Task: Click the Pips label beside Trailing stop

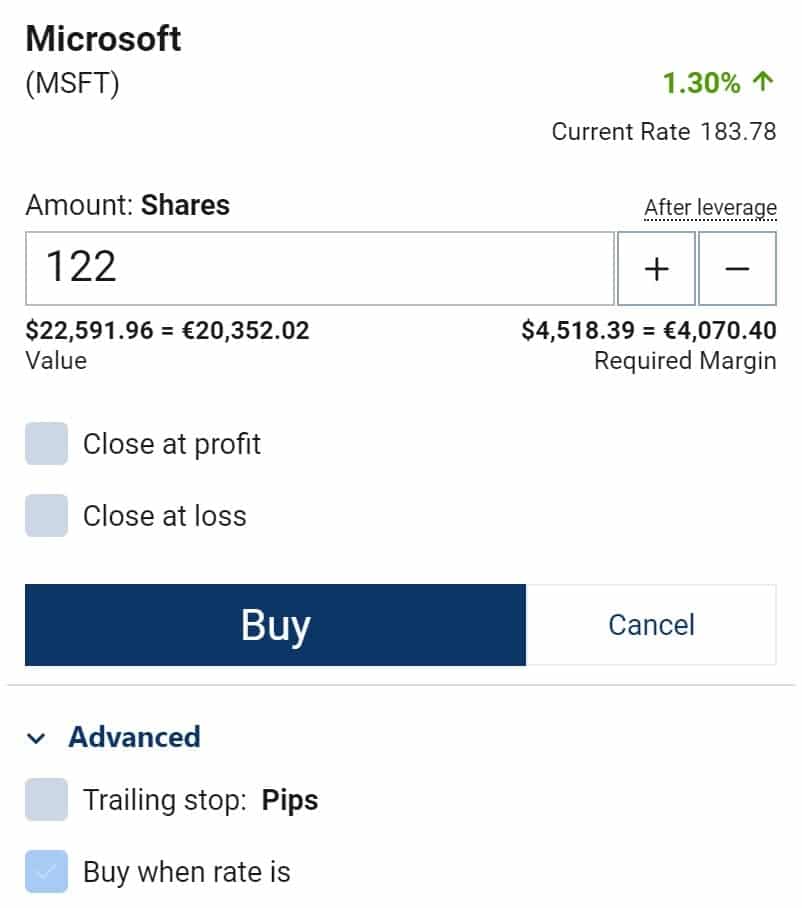Action: [x=290, y=800]
